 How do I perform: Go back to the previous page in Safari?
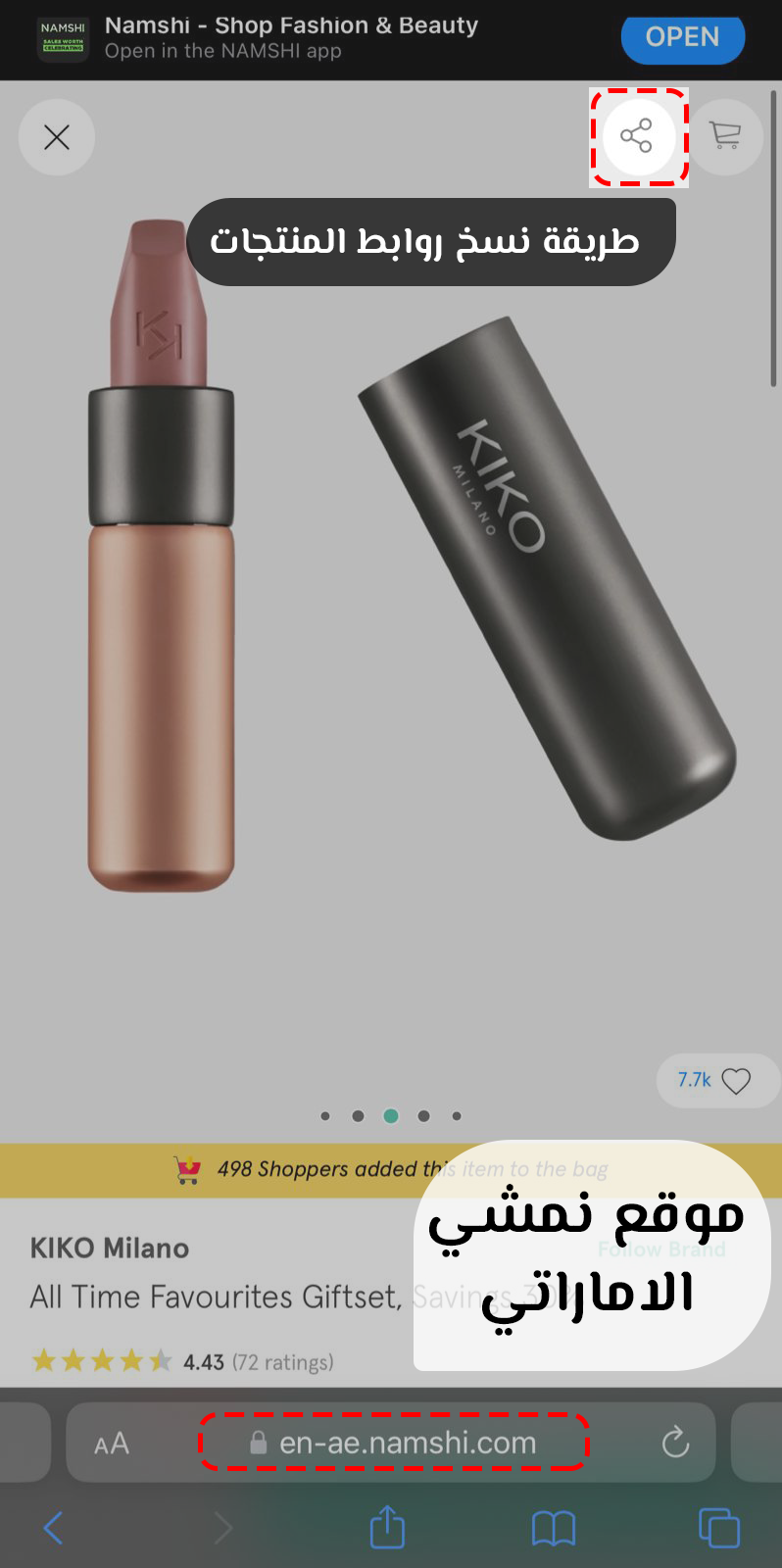pos(54,1528)
